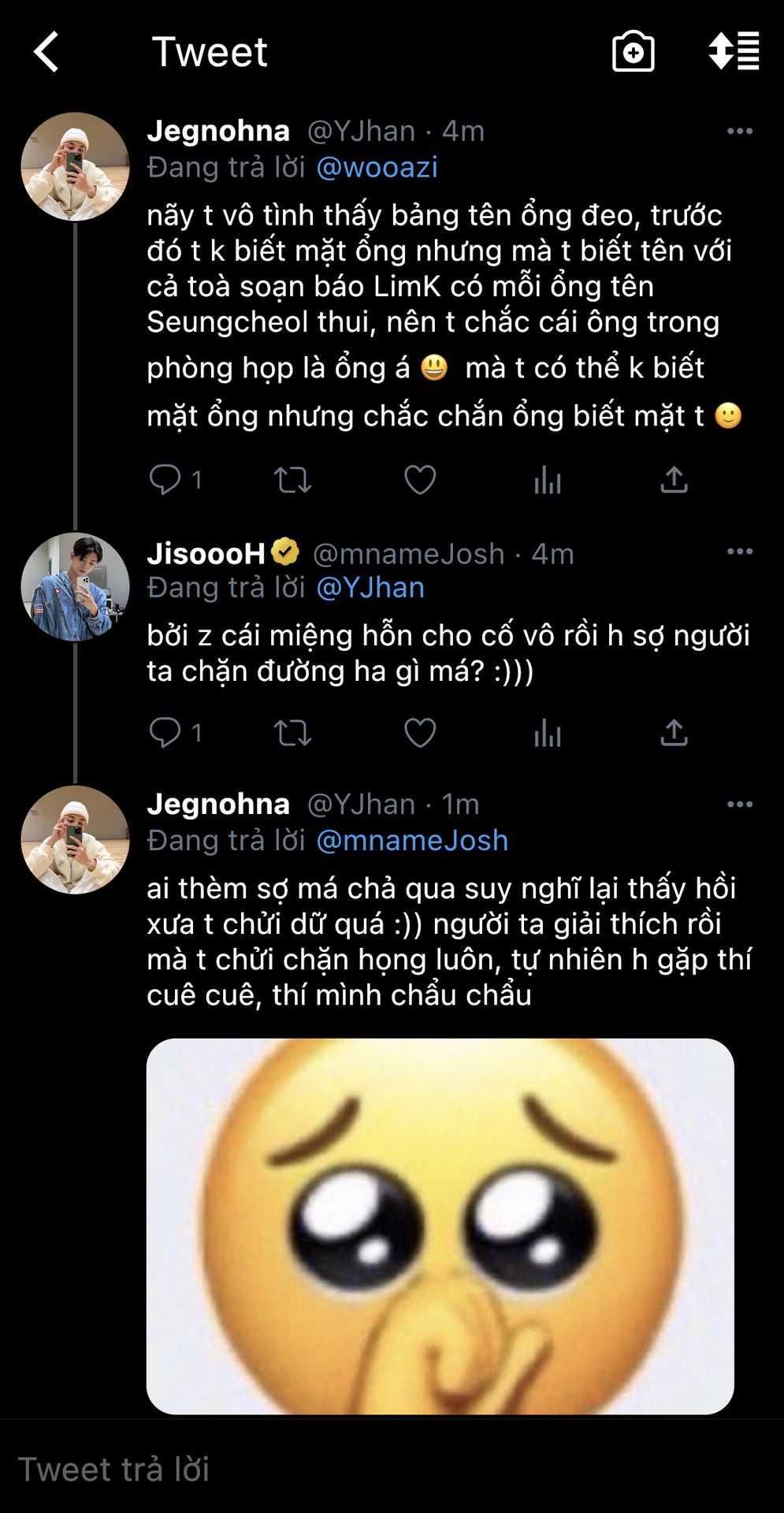Reply to Jegnohna's 4m tweet
Image resolution: width=784 pixels, height=1513 pixels.
[165, 479]
